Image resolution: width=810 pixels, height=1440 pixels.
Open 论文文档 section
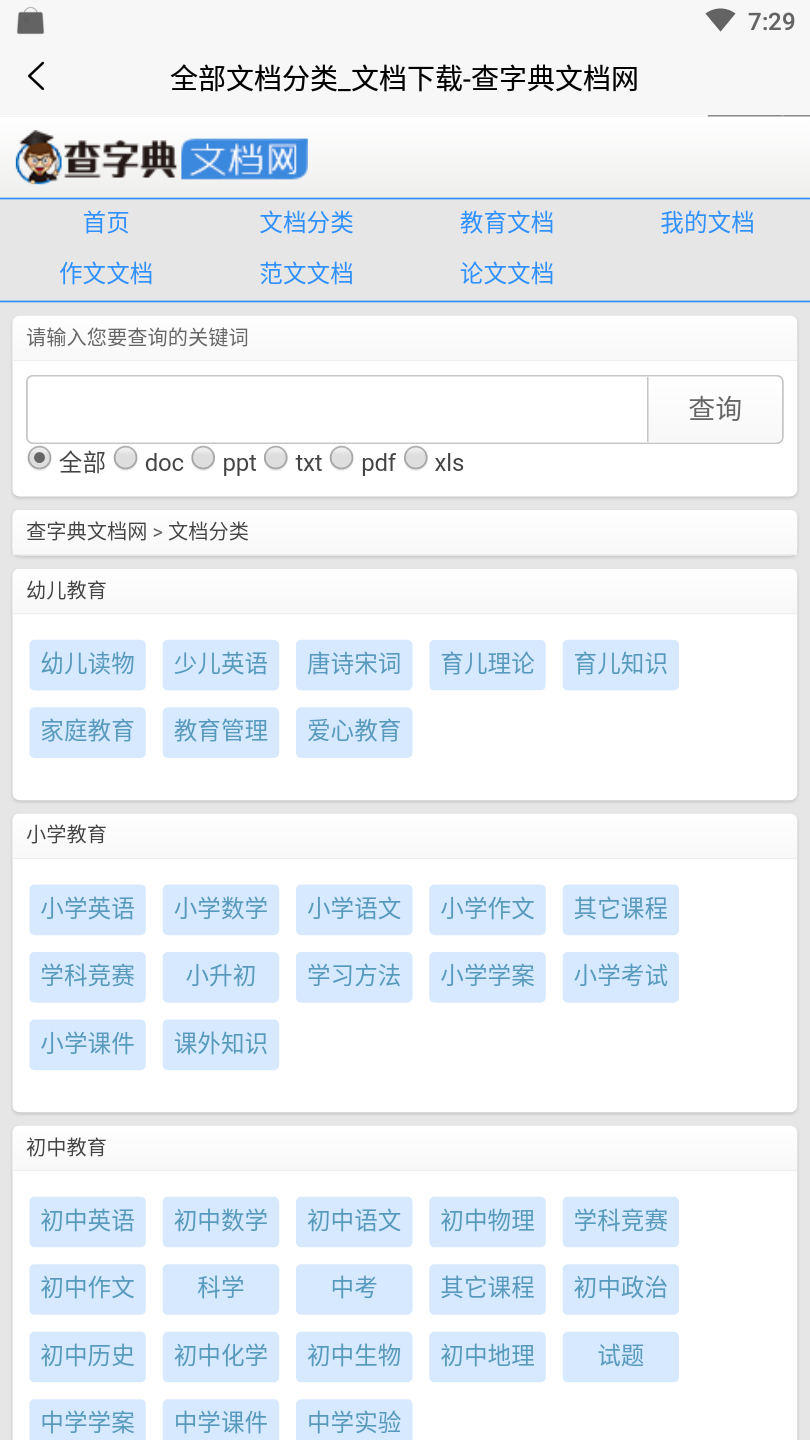tap(506, 274)
